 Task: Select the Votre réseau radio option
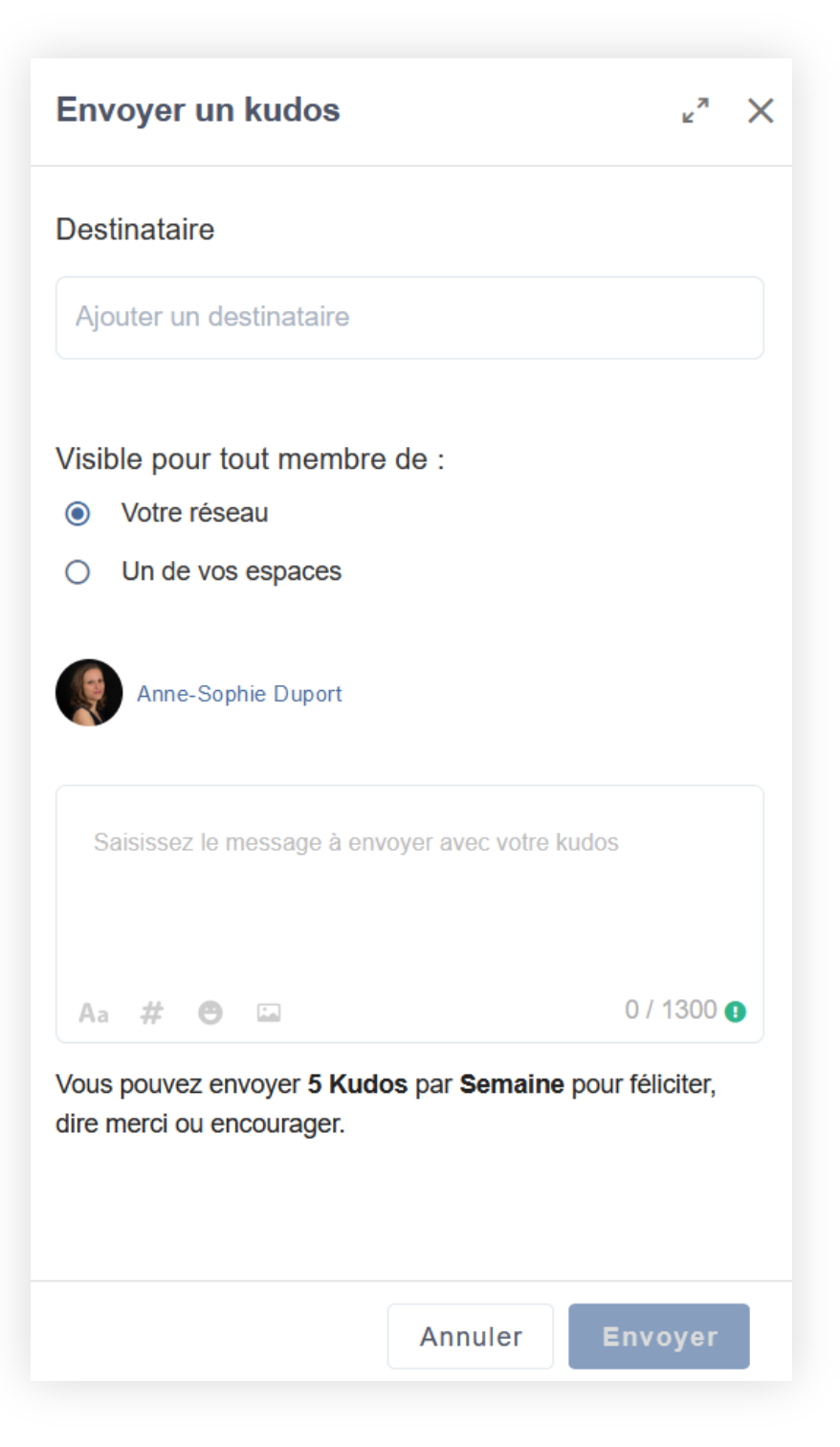point(77,514)
